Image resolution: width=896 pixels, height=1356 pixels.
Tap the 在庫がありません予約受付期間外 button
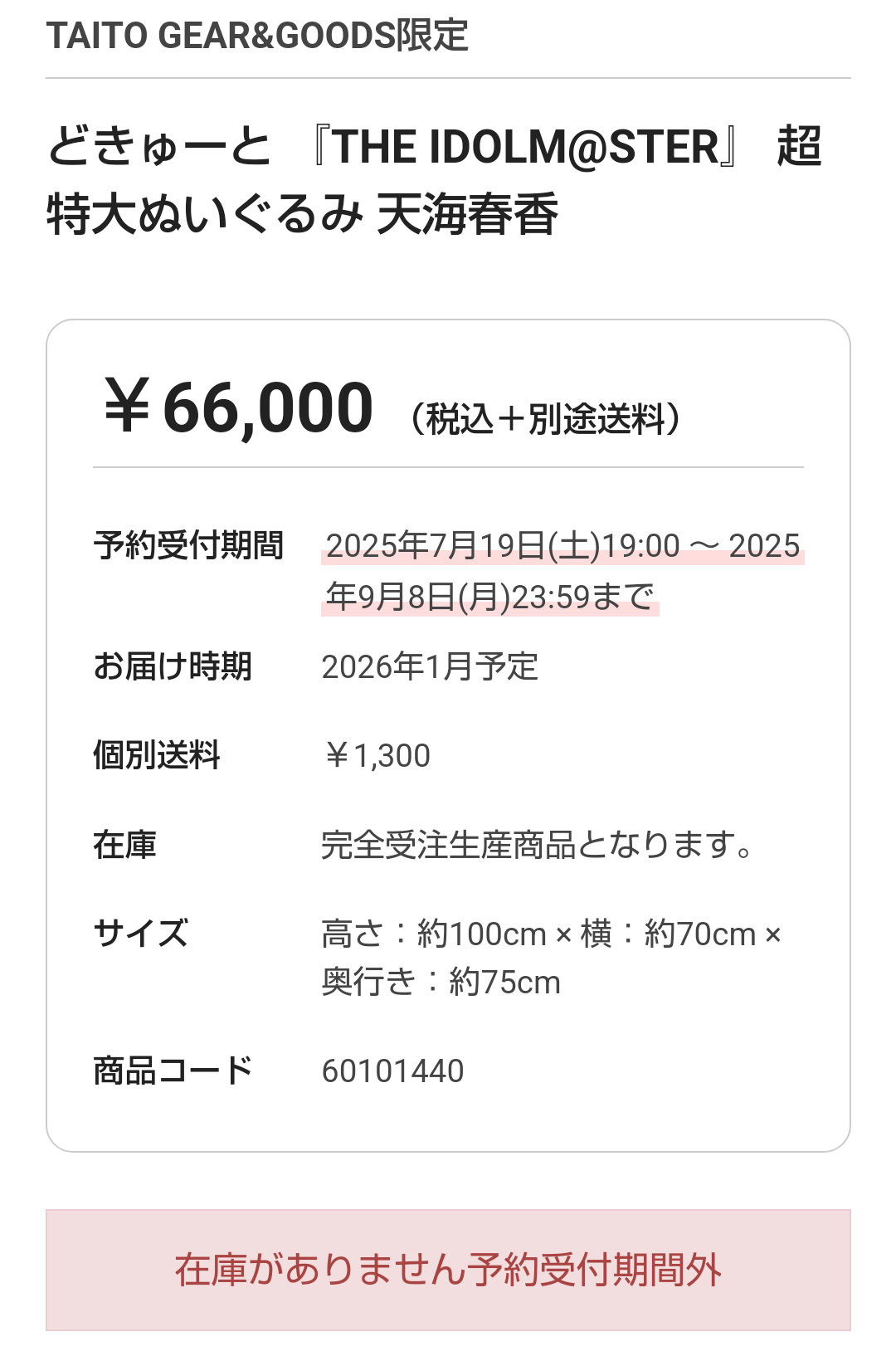coord(448,1270)
